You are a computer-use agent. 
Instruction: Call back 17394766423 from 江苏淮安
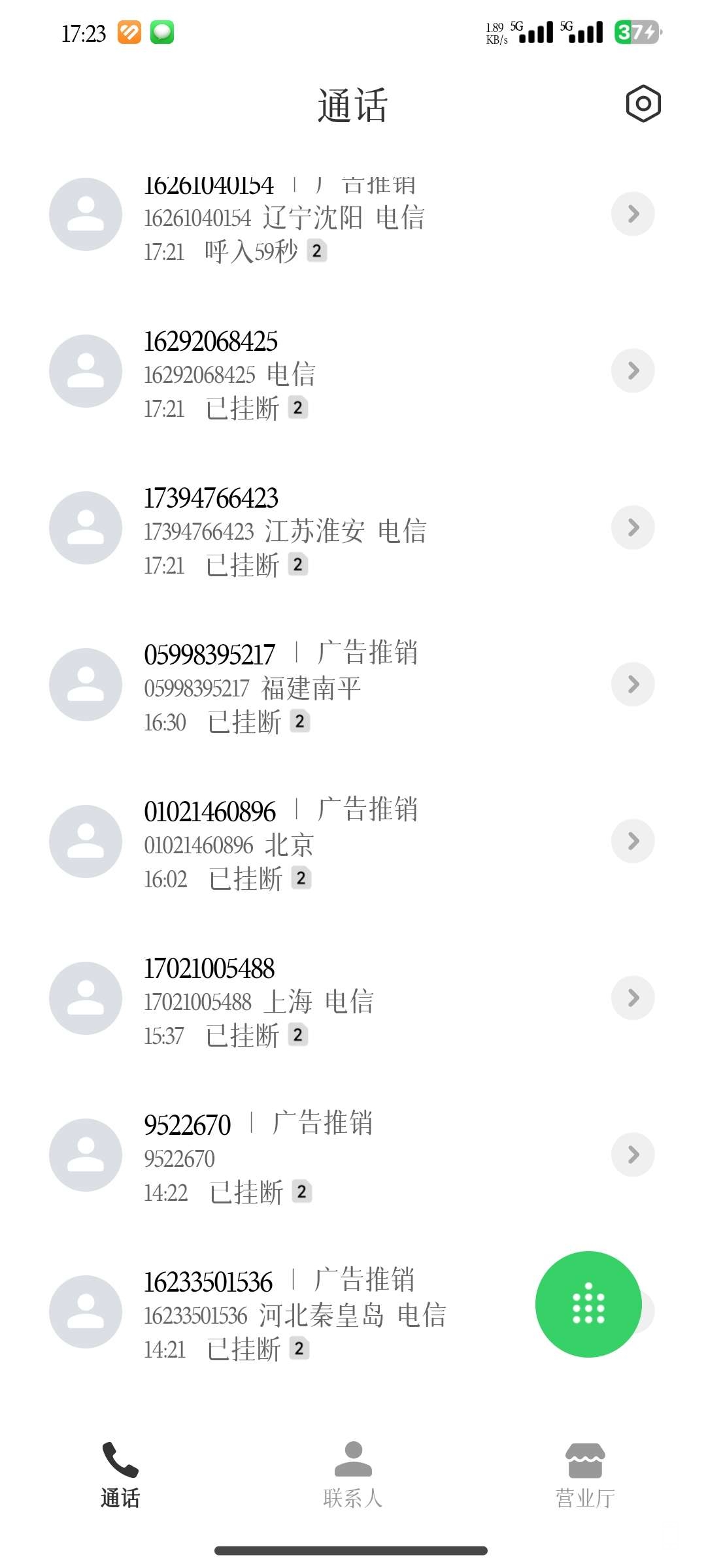(294, 529)
